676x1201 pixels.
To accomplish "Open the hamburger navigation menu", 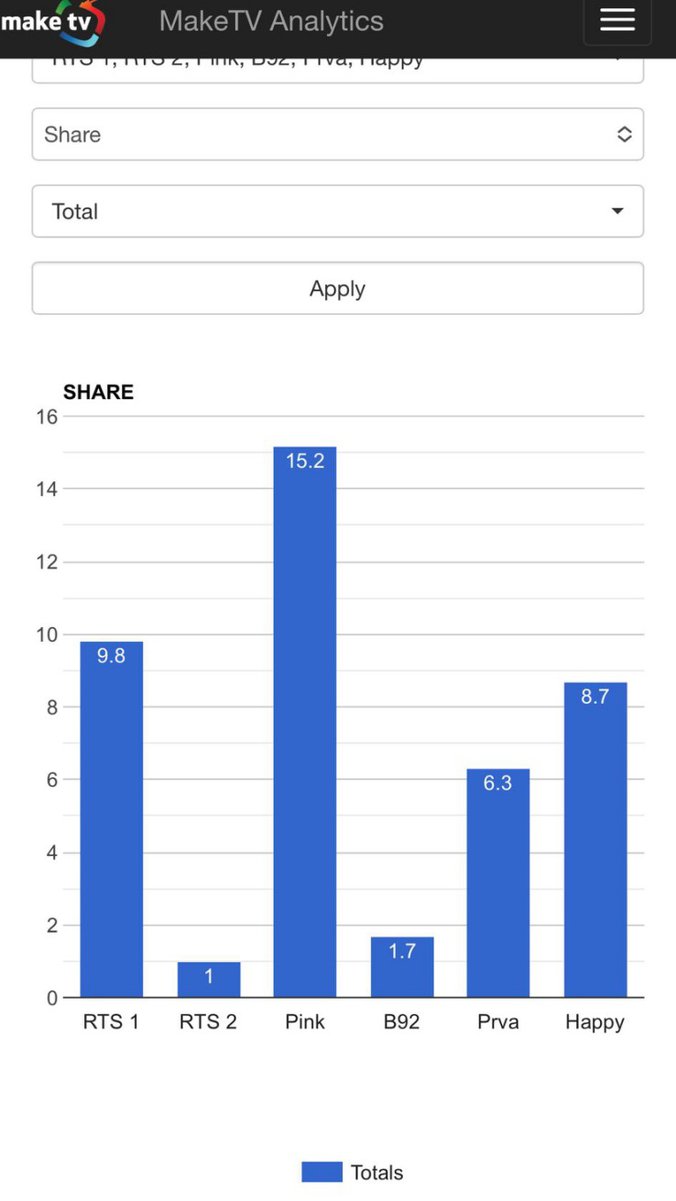I will click(617, 20).
